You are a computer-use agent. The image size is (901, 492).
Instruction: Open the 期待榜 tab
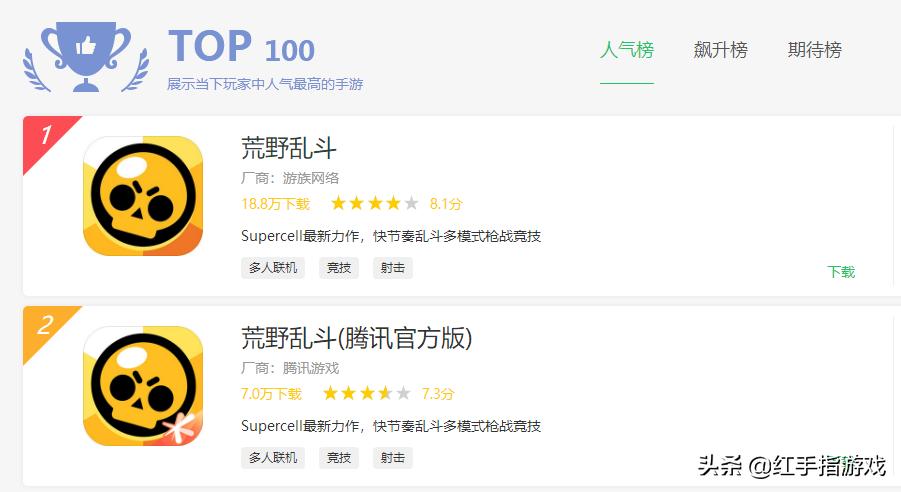coord(814,50)
